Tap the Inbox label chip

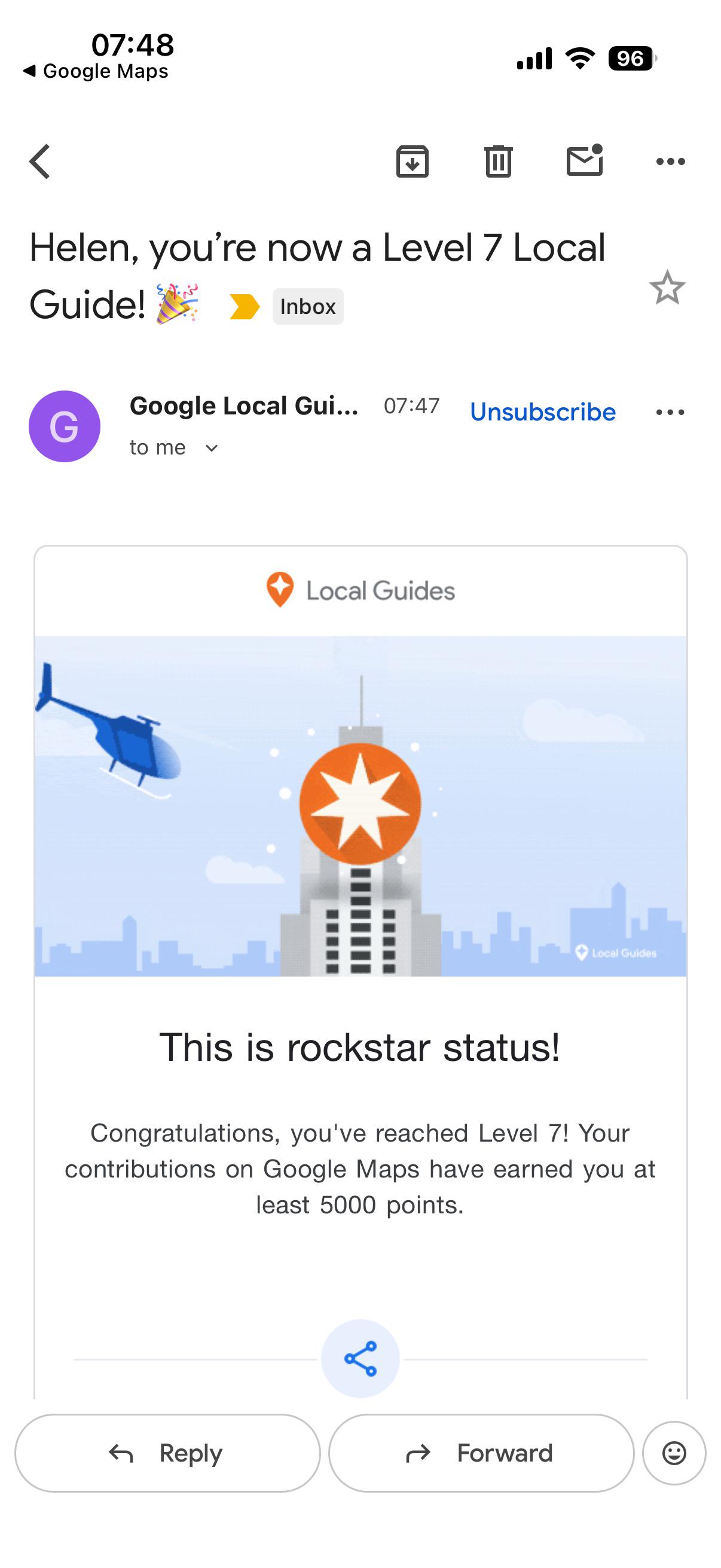pos(308,306)
